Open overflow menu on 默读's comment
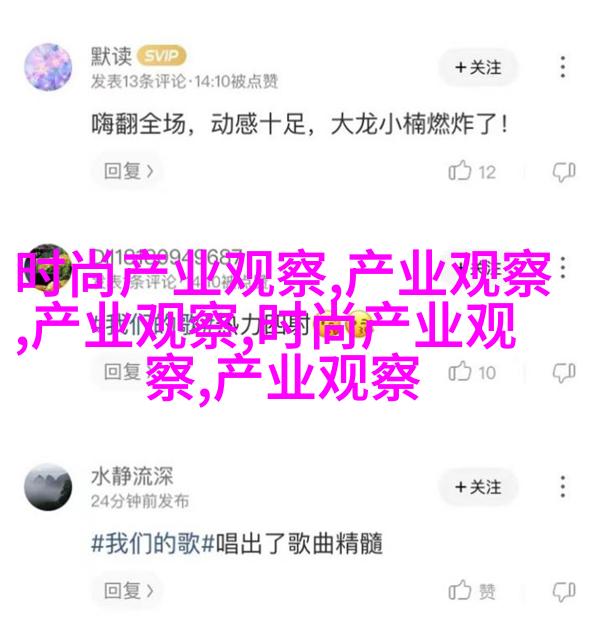 coord(564,68)
